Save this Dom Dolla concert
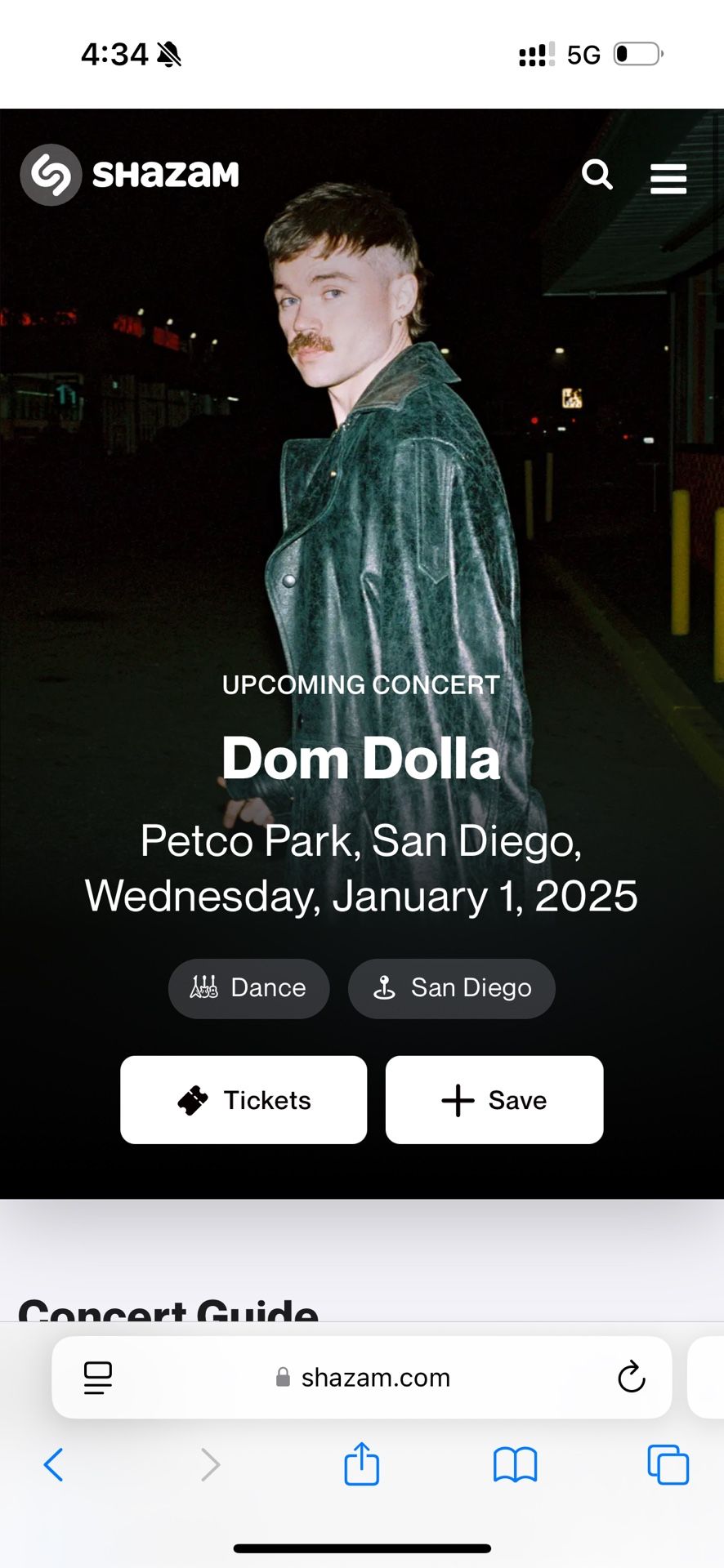The height and width of the screenshot is (1568, 724). point(494,1100)
